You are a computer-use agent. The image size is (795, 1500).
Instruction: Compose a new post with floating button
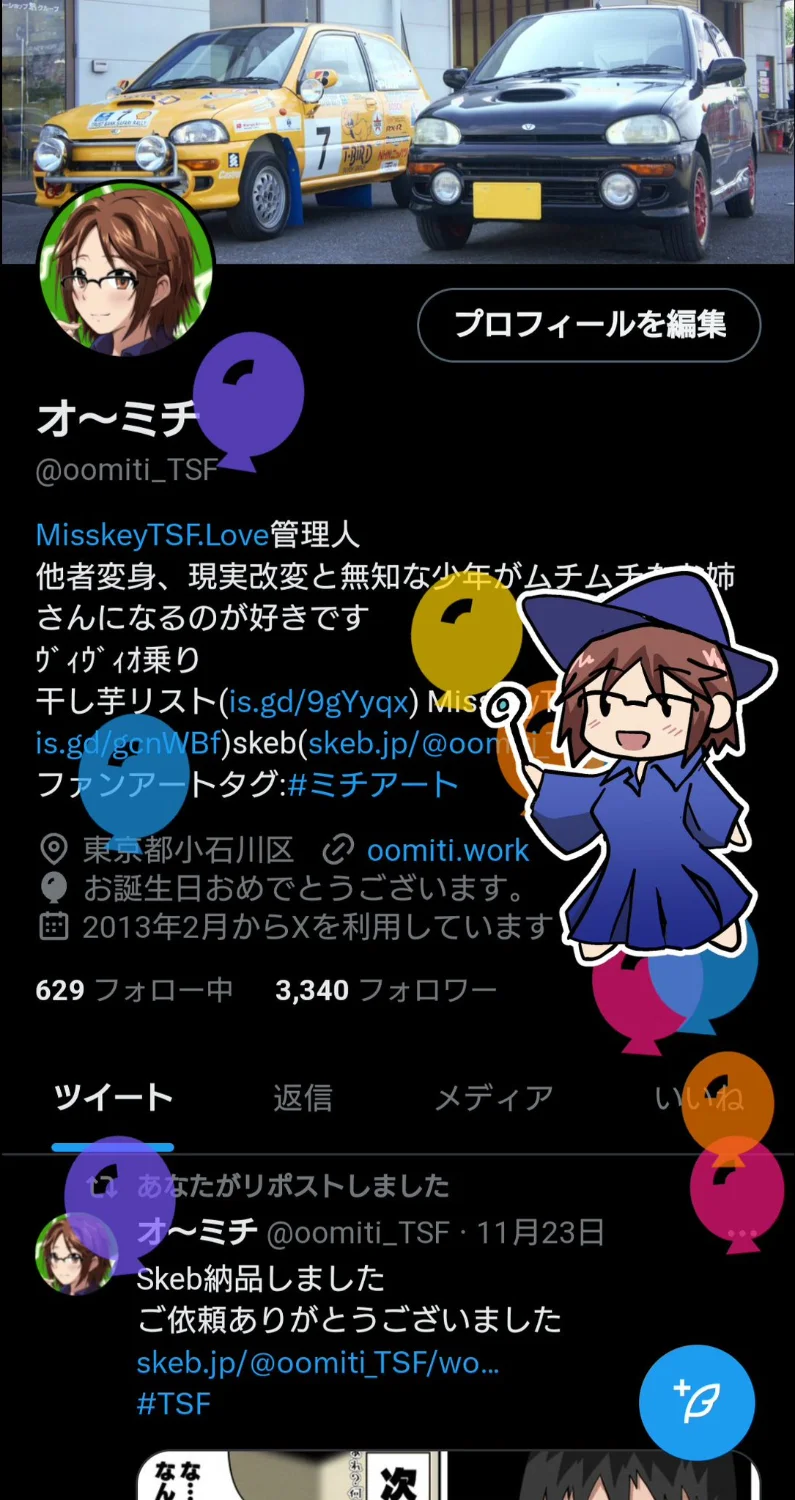pyautogui.click(x=697, y=1402)
